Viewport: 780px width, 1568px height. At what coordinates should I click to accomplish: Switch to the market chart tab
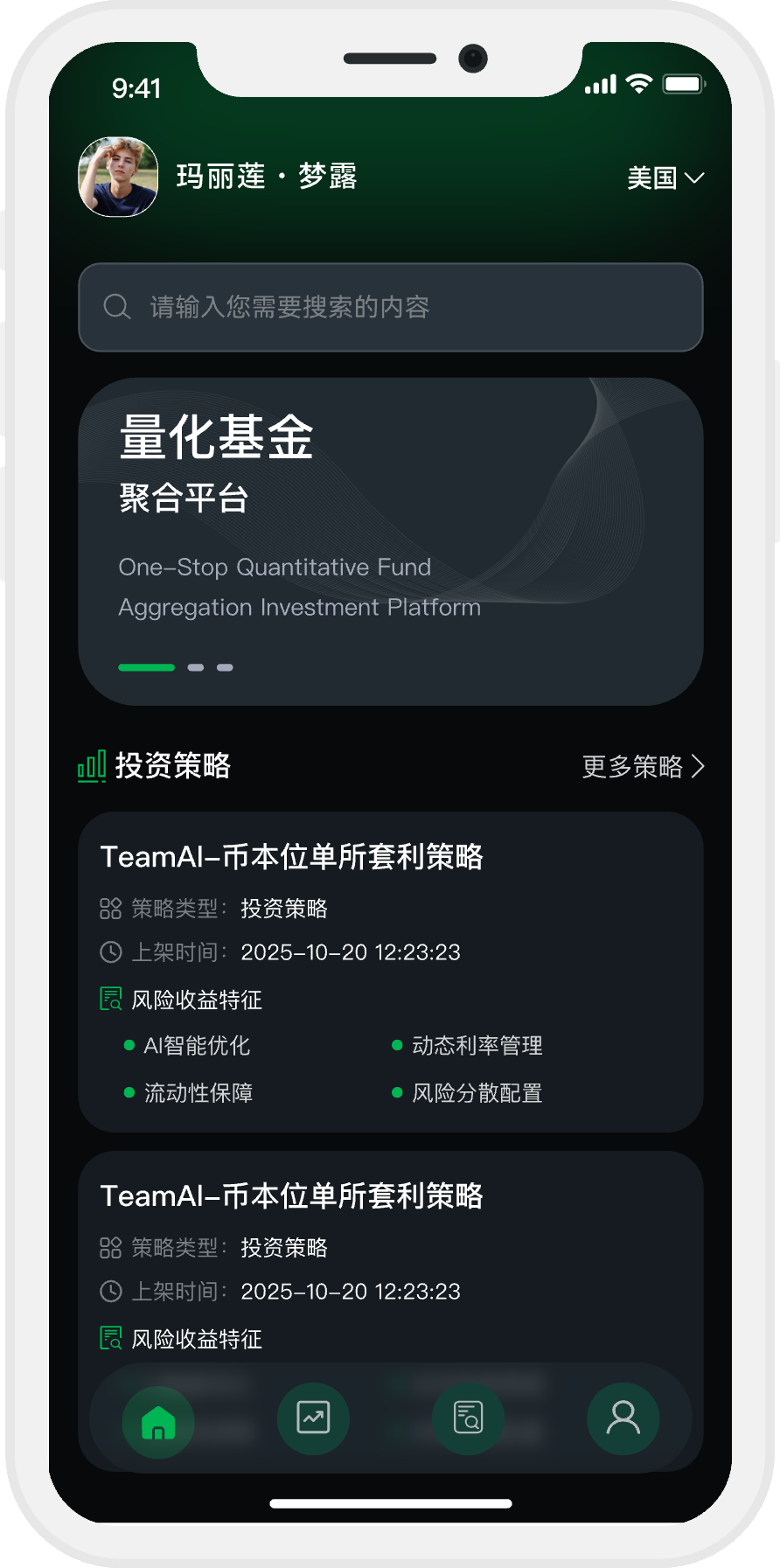click(x=313, y=1418)
